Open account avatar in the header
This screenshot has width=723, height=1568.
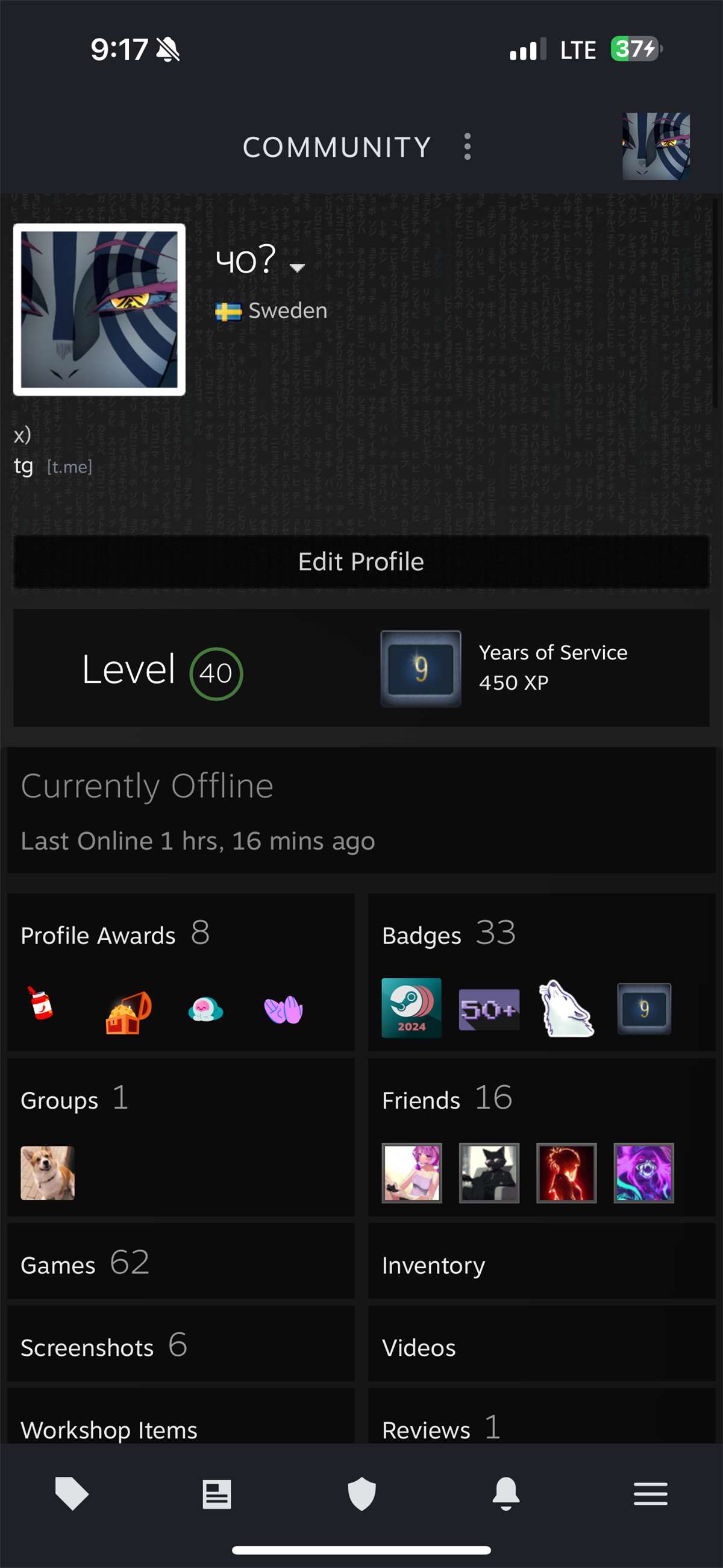tap(656, 146)
